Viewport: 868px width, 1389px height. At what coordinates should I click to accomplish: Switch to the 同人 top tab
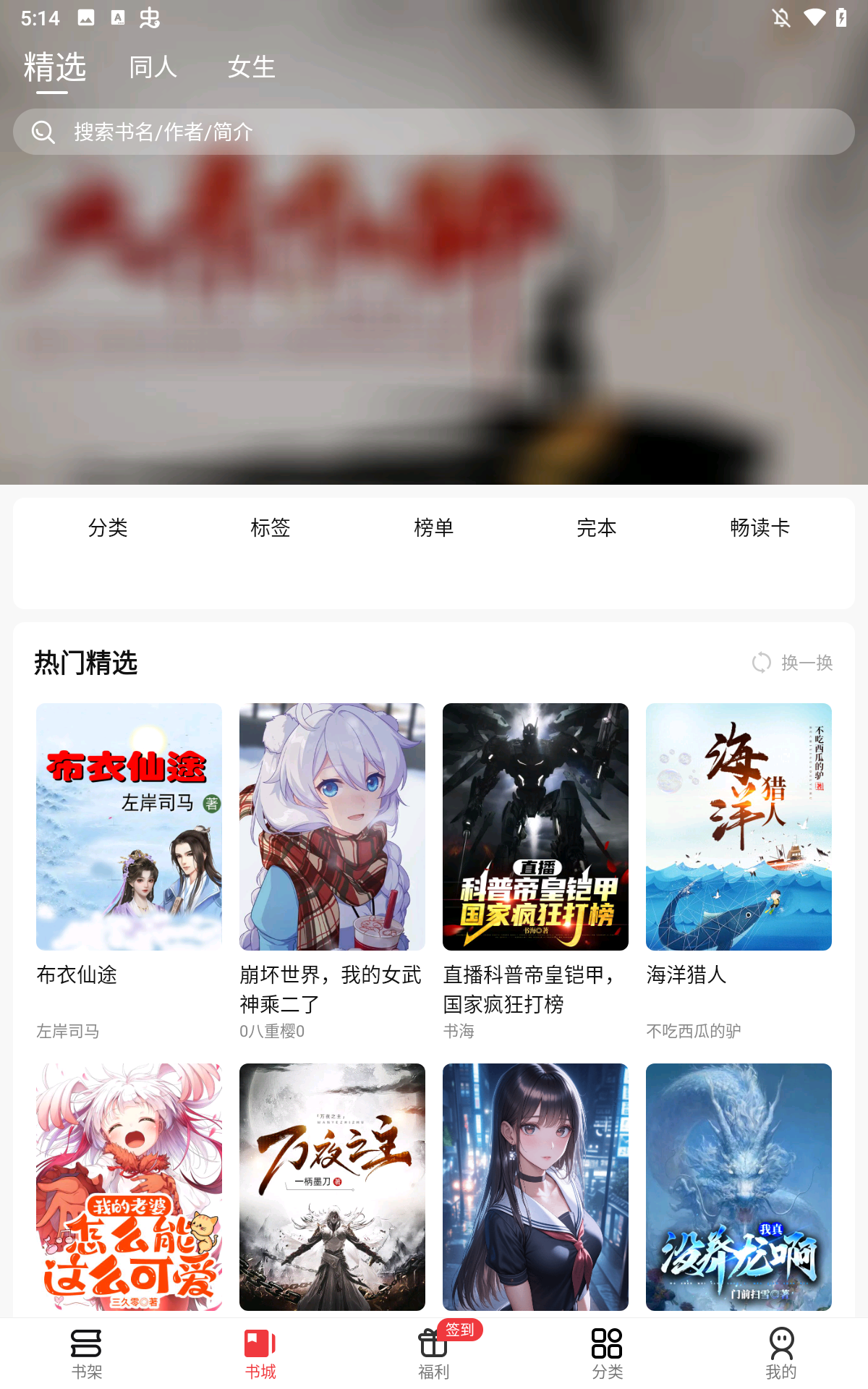pyautogui.click(x=153, y=67)
